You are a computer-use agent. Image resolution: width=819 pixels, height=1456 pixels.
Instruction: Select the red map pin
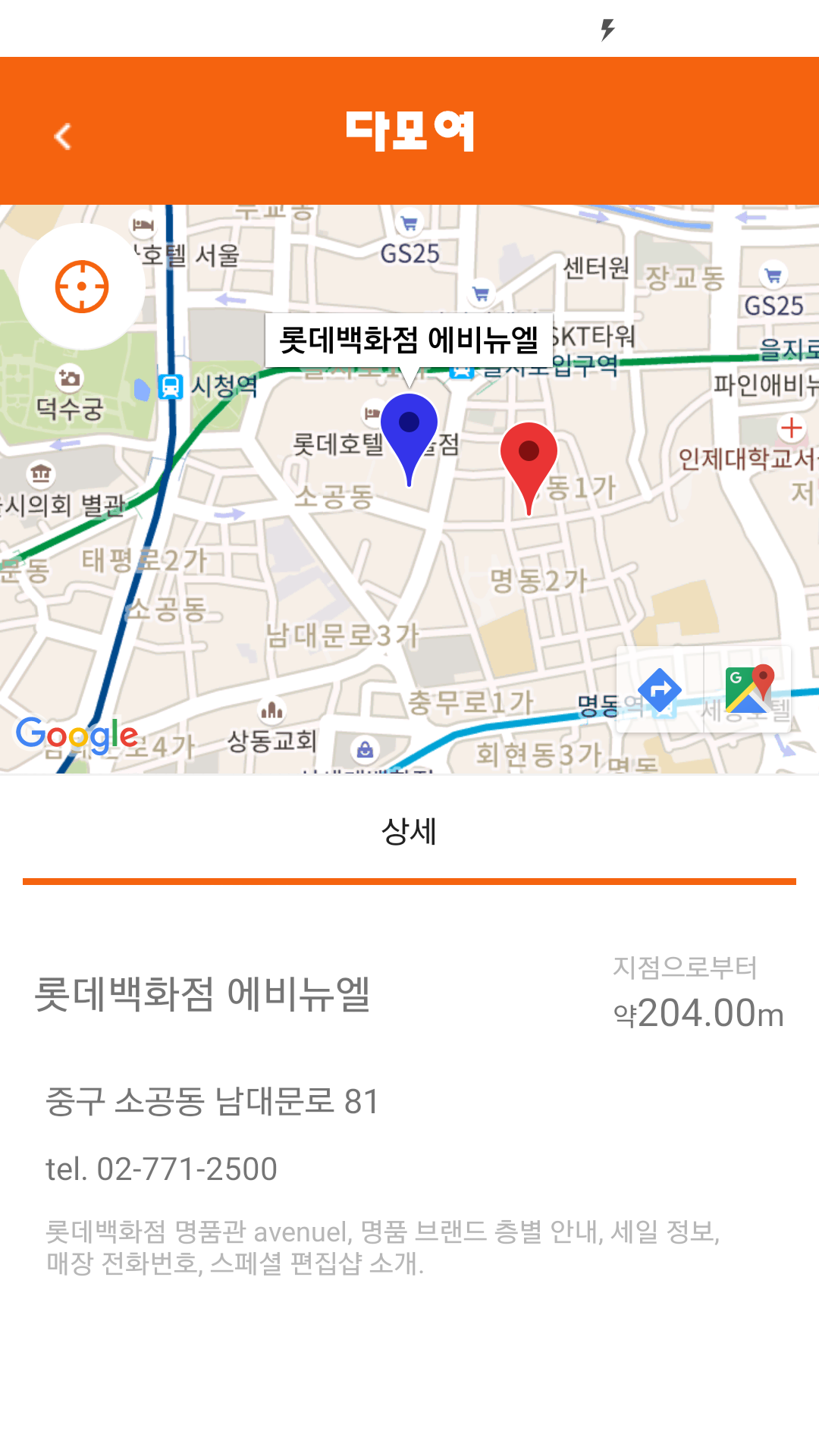click(x=529, y=460)
